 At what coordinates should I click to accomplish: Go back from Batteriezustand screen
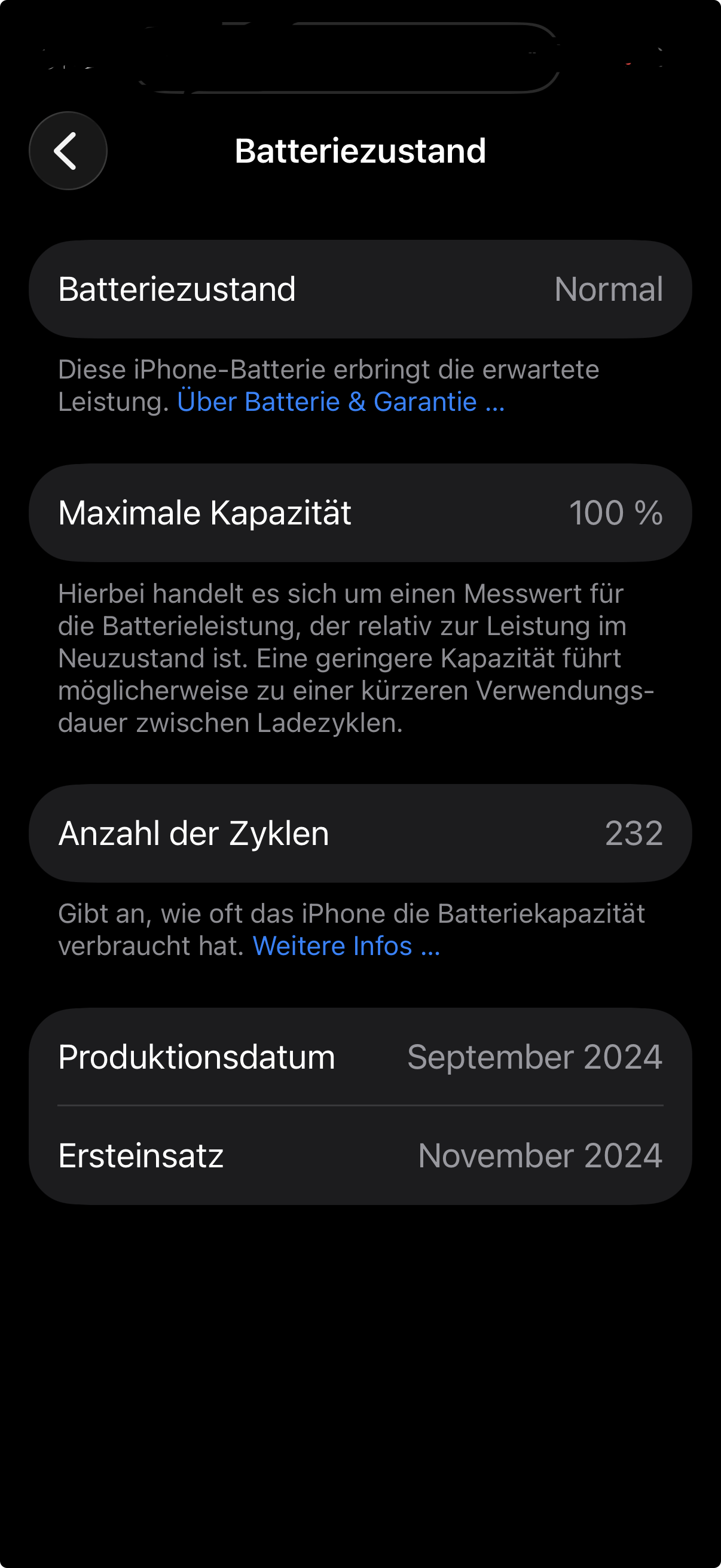coord(68,151)
